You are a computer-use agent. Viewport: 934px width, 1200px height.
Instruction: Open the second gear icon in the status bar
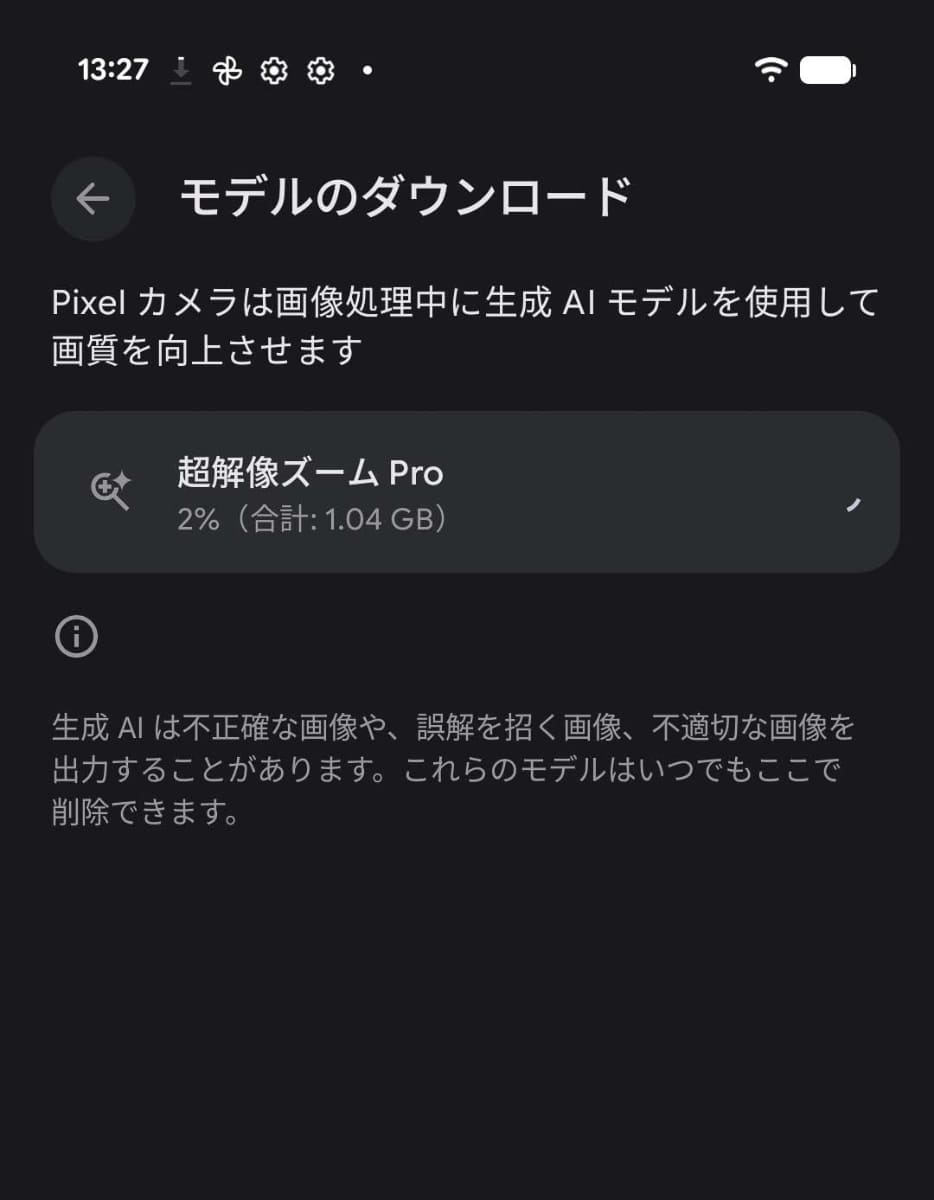pos(319,70)
